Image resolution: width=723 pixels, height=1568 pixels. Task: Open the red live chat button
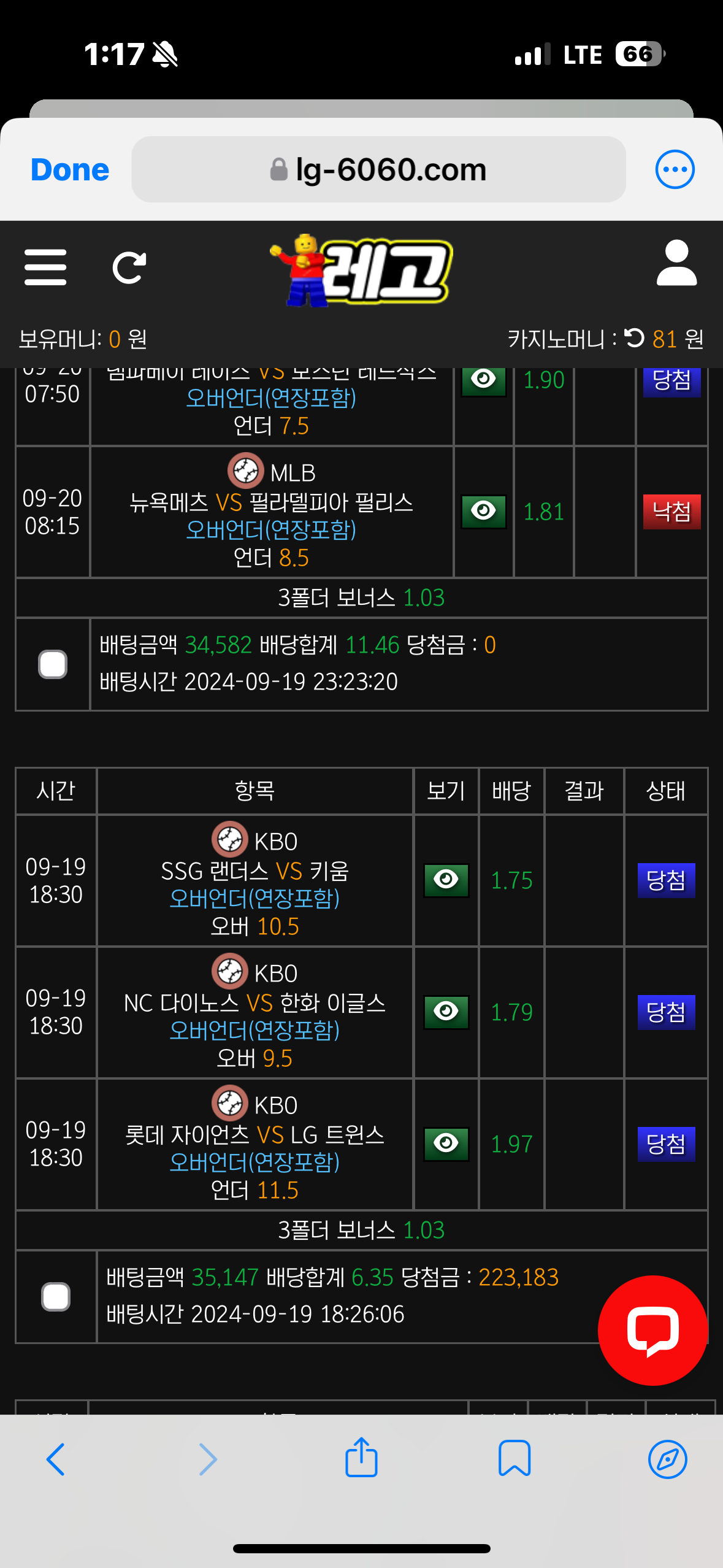point(653,1330)
